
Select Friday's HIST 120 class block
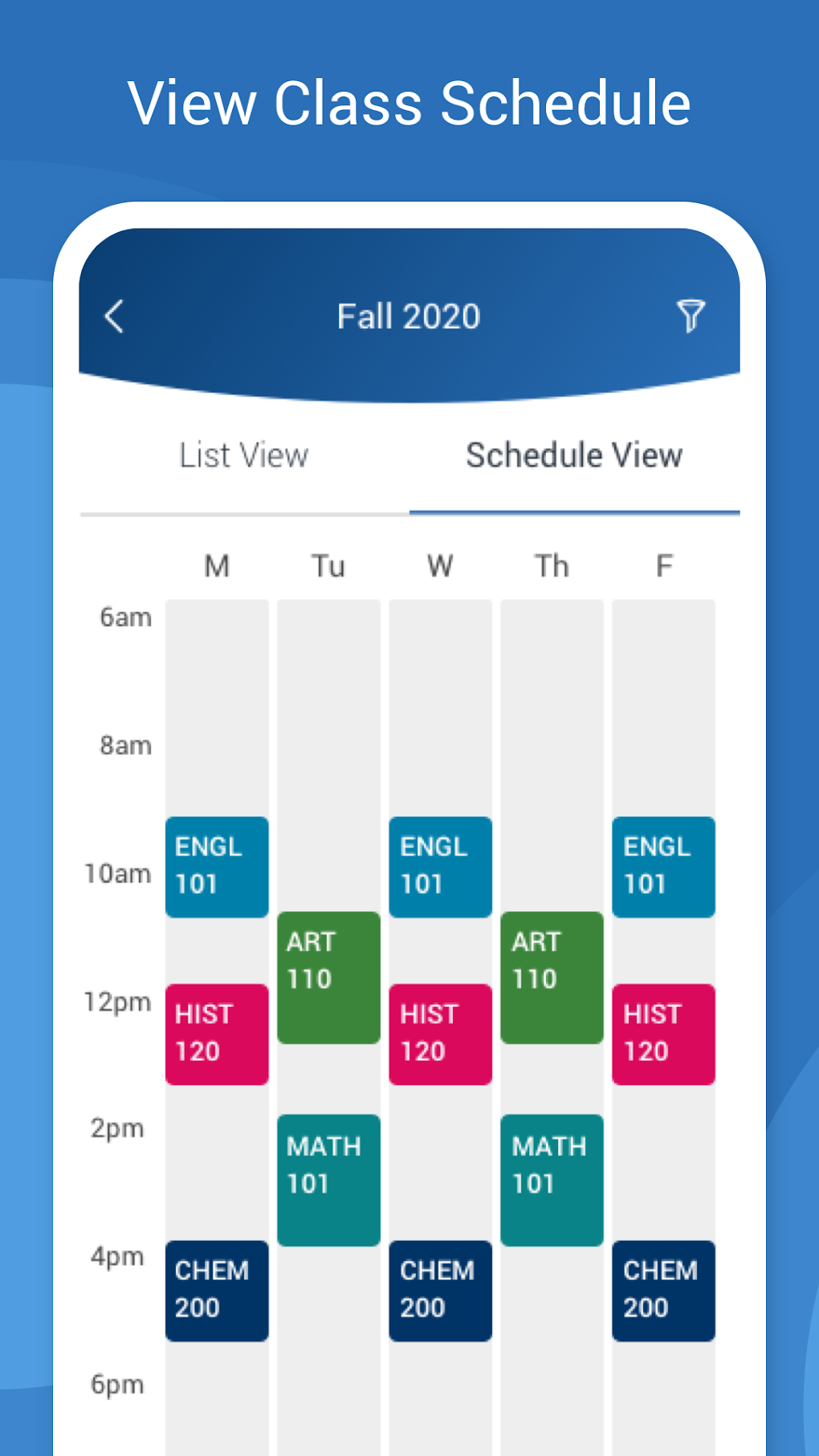coord(663,1034)
